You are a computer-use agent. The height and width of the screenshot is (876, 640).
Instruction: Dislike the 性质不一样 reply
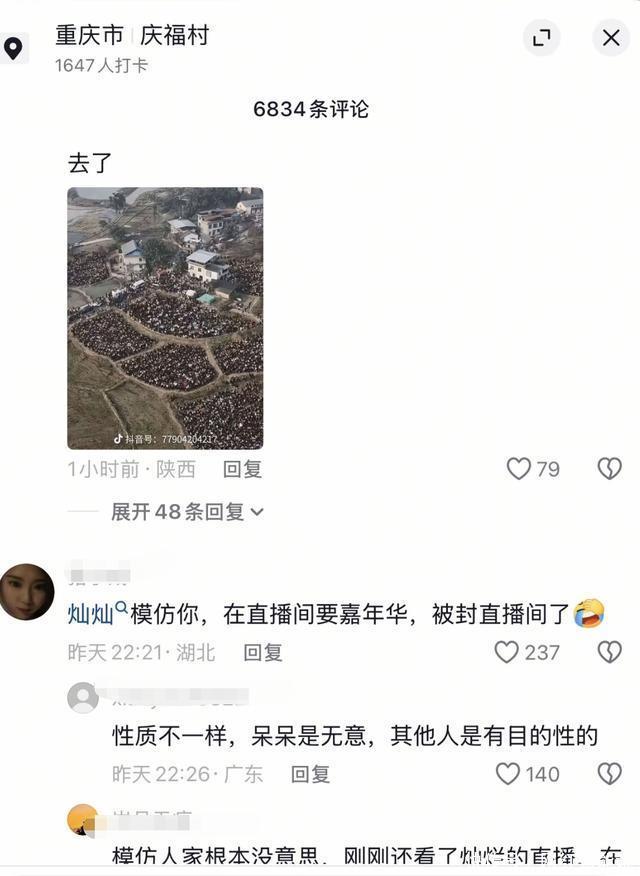[x=609, y=774]
